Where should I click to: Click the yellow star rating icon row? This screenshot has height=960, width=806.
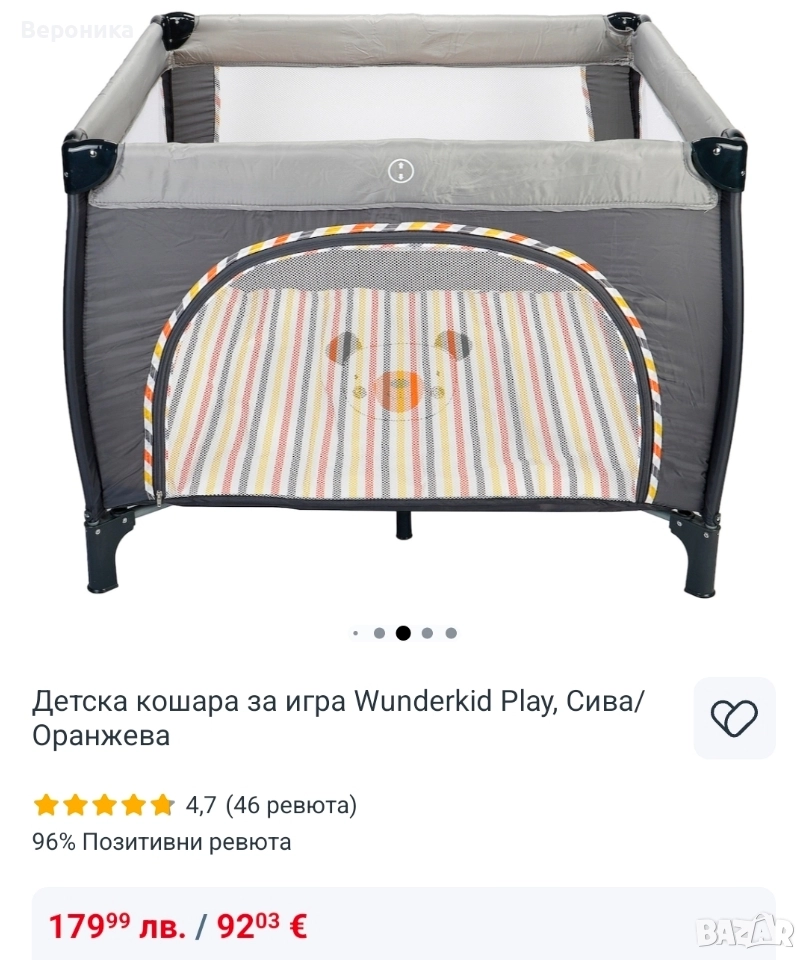(101, 802)
